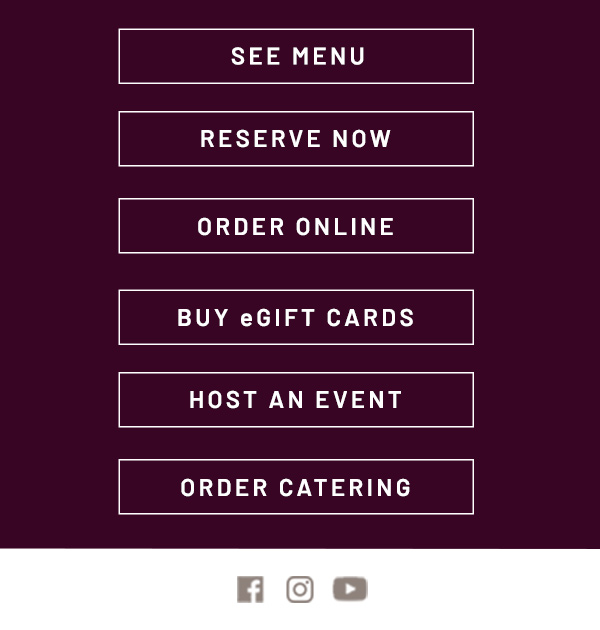Tap the See Menu button
Image resolution: width=600 pixels, height=630 pixels.
click(296, 56)
